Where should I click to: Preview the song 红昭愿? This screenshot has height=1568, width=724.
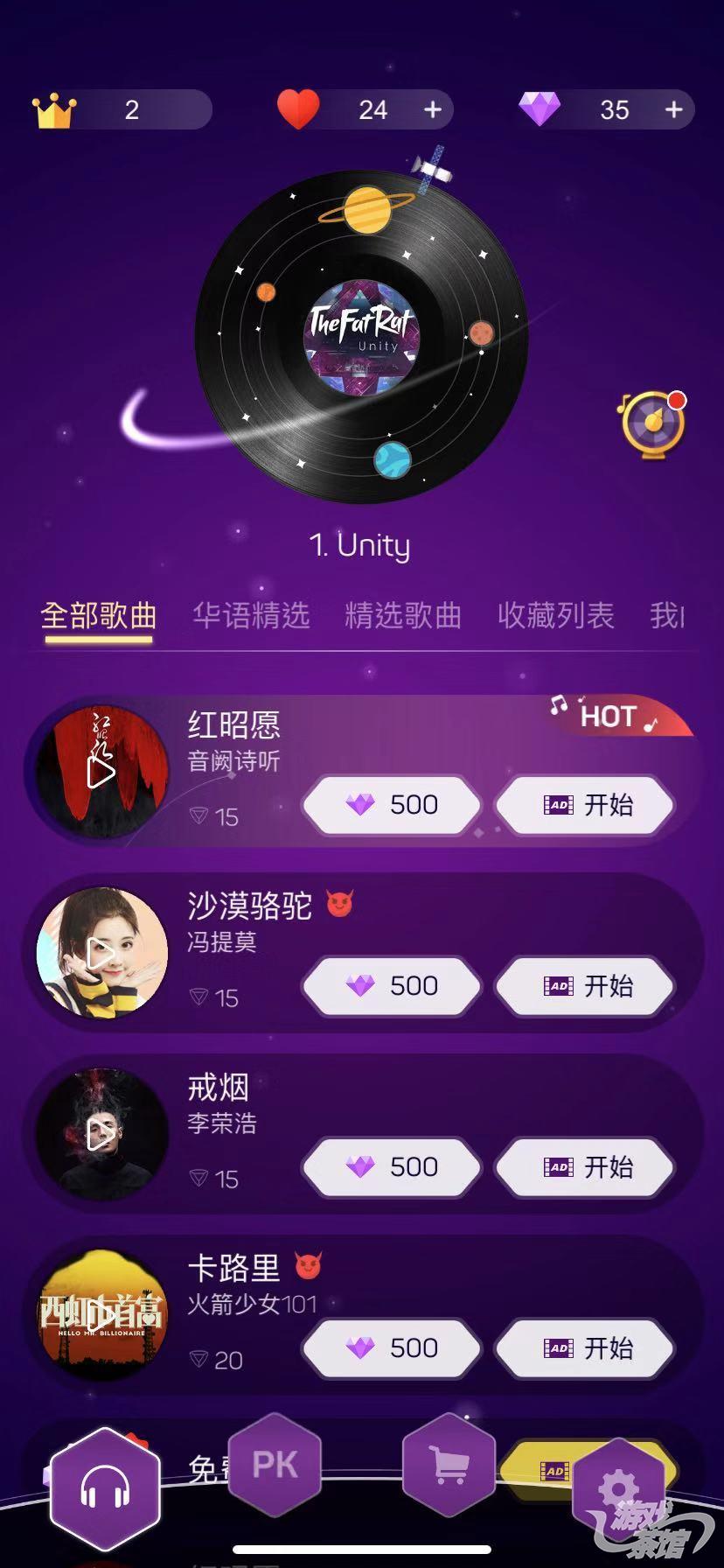101,772
